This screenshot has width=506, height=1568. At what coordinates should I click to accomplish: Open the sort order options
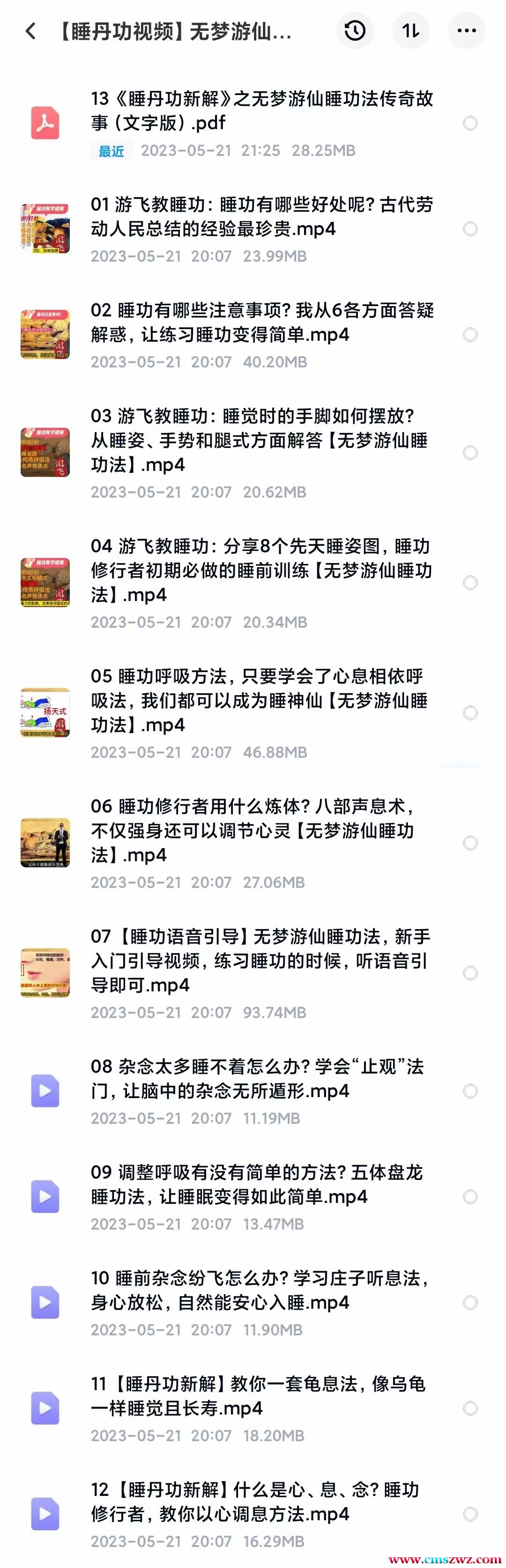(x=410, y=30)
